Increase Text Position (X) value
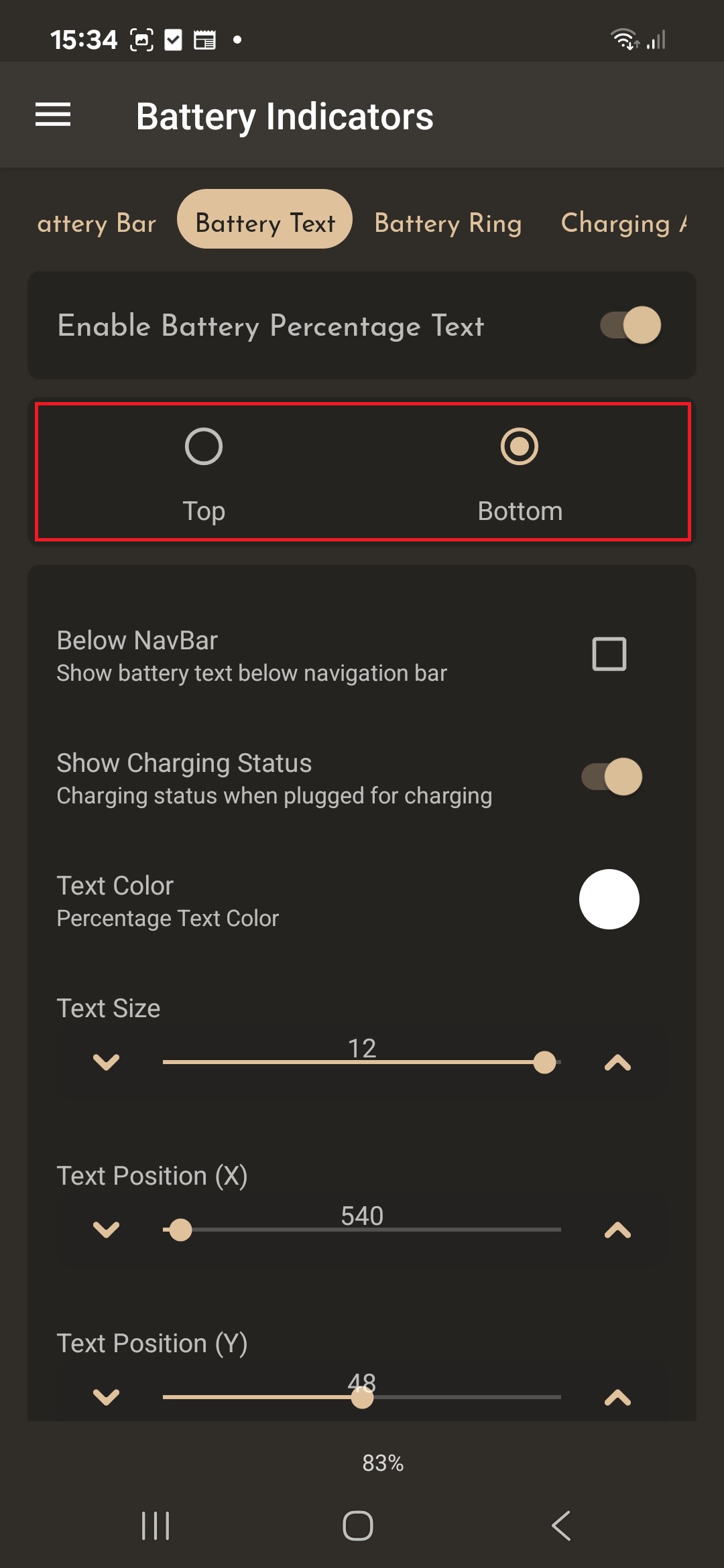This screenshot has width=724, height=1568. [x=617, y=1230]
